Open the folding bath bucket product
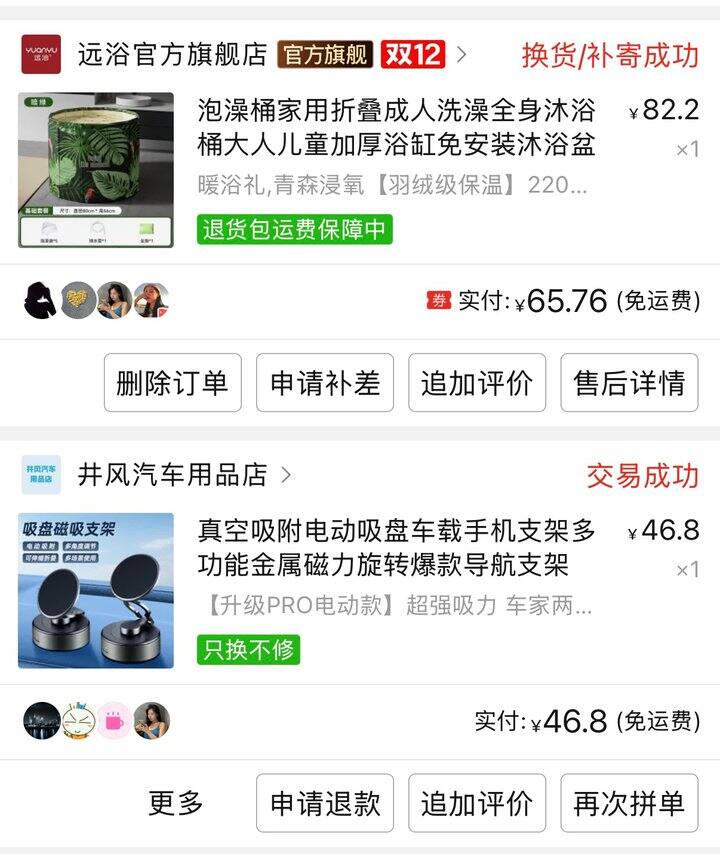 396,128
